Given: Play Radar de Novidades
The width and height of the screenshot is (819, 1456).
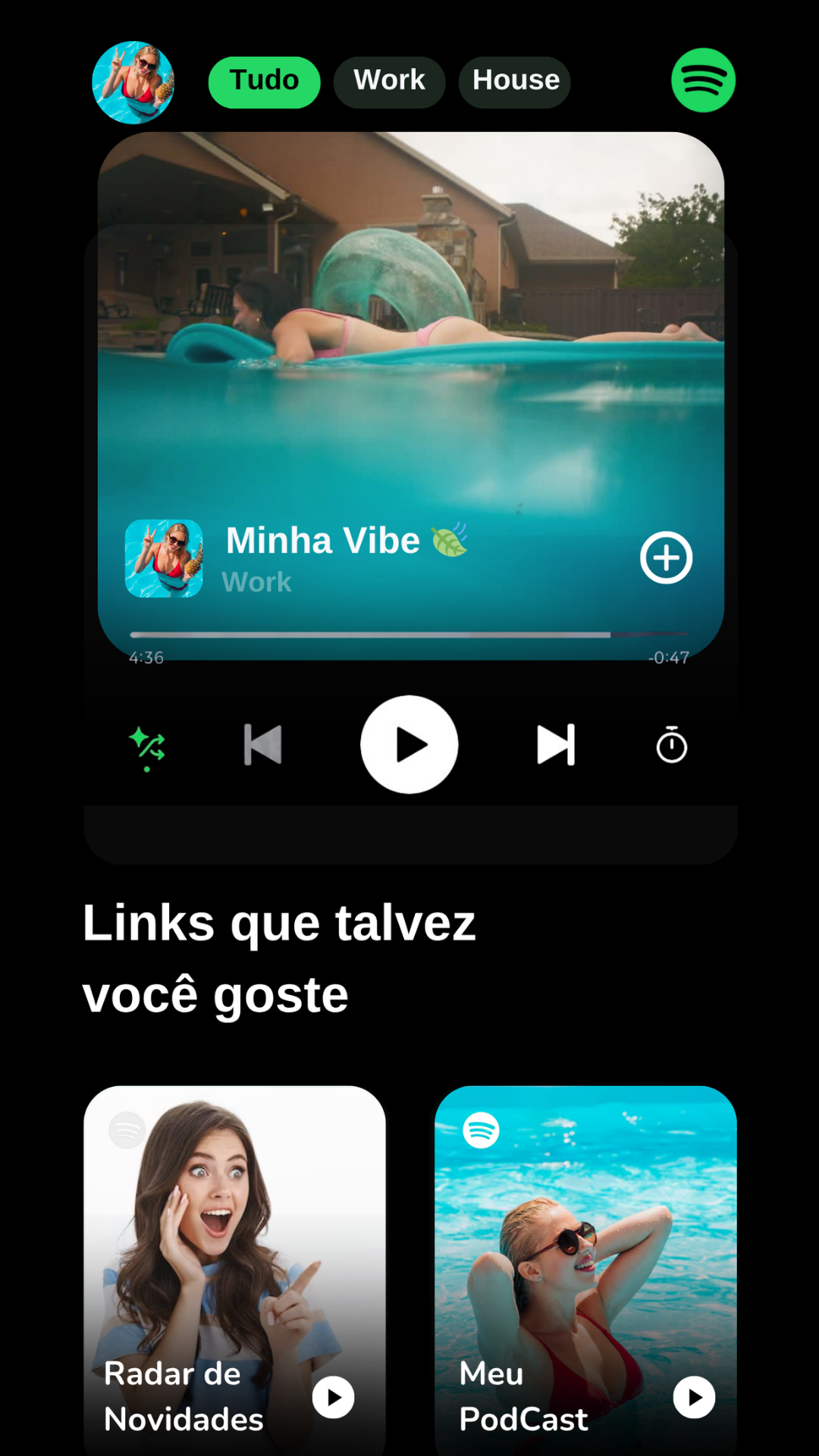Looking at the screenshot, I should [334, 1397].
